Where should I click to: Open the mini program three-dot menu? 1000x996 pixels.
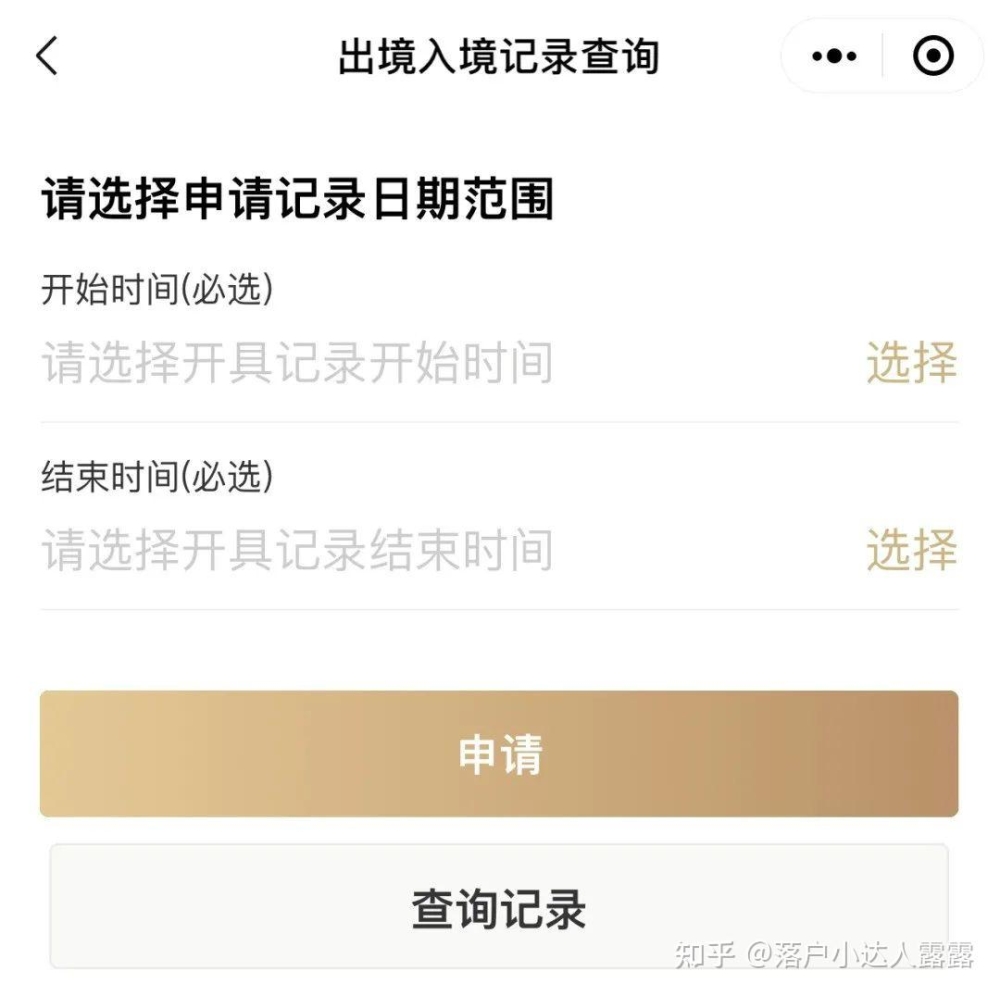pyautogui.click(x=834, y=57)
